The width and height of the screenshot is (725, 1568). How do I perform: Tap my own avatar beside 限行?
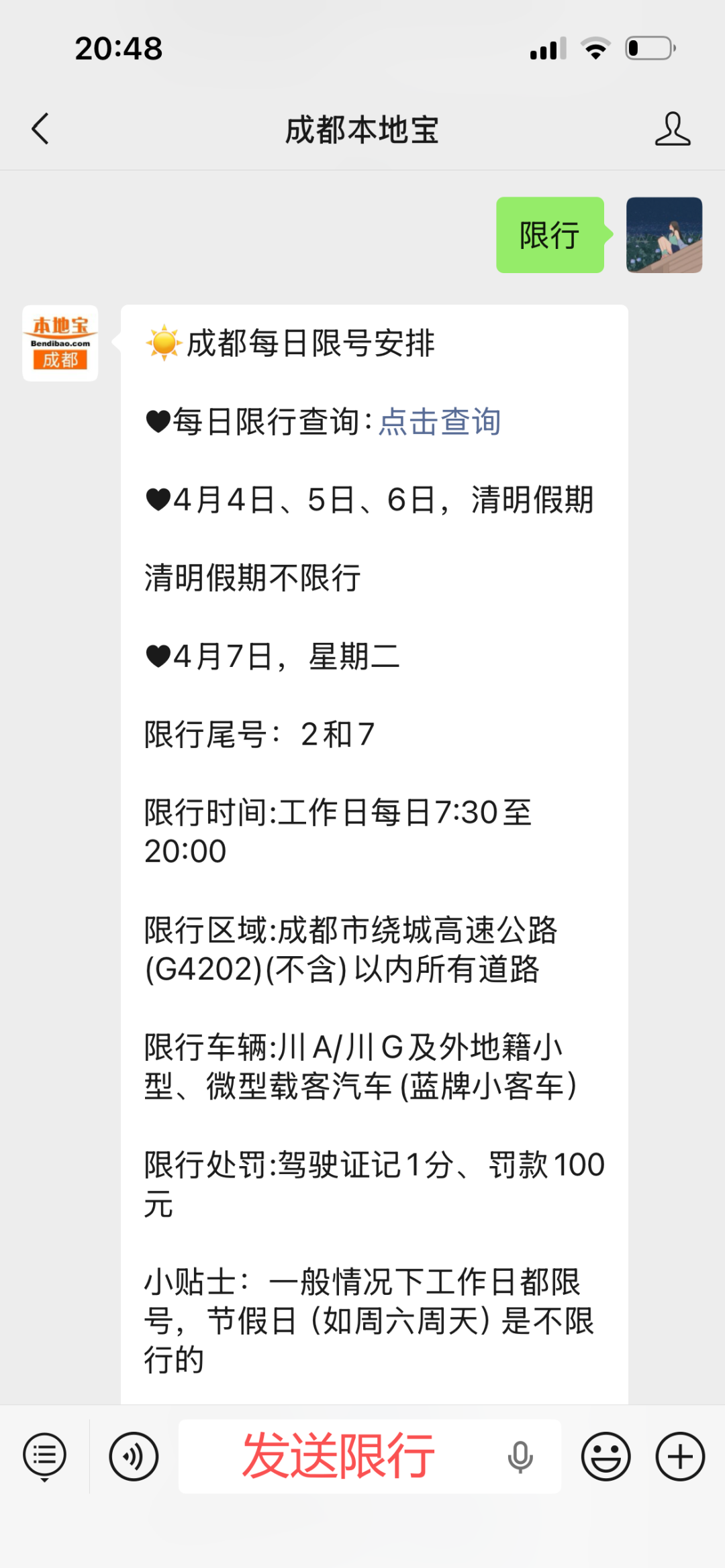[x=664, y=235]
